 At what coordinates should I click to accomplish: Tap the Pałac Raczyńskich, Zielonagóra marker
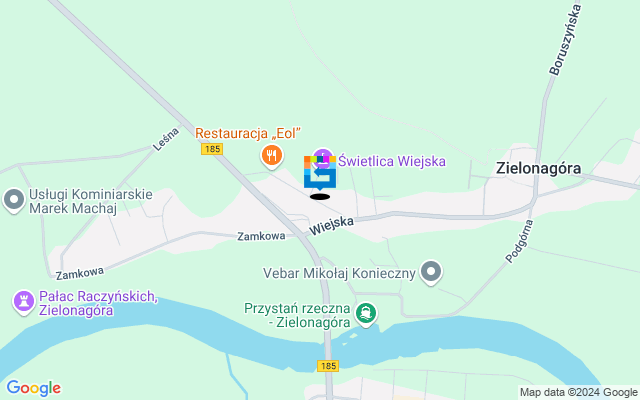[x=23, y=301]
